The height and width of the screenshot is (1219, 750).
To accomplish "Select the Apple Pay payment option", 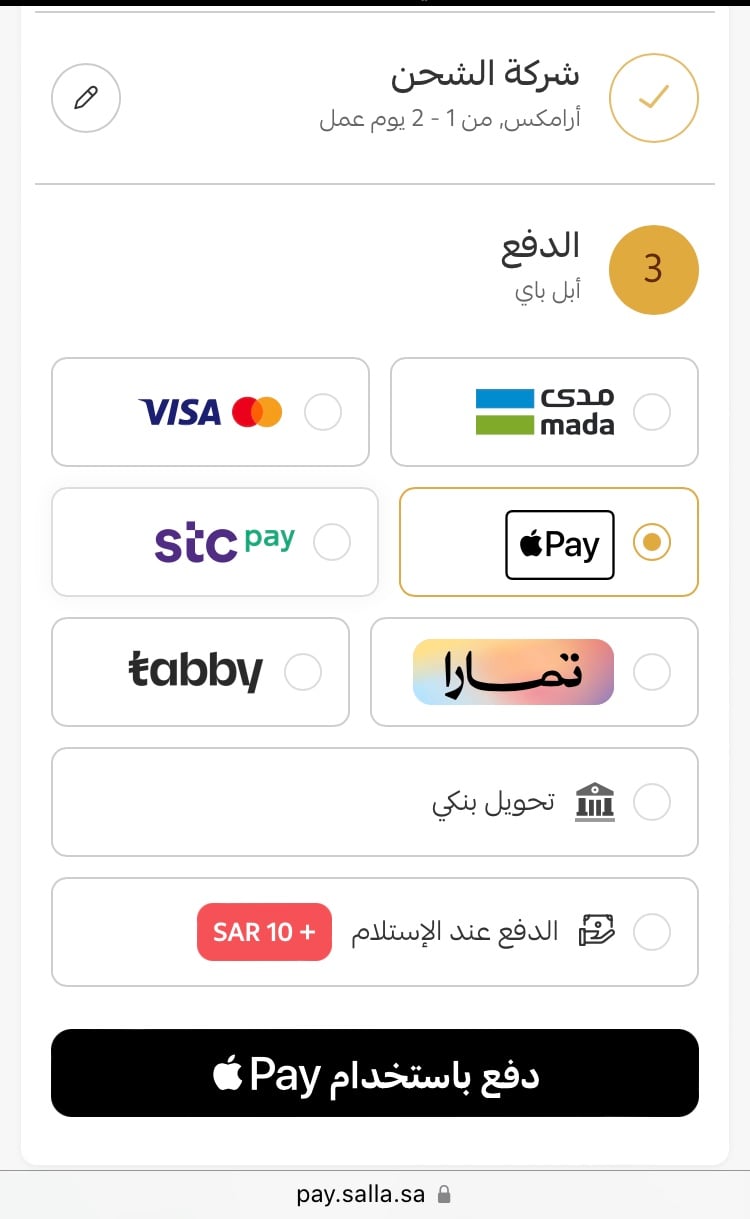I will [x=652, y=542].
